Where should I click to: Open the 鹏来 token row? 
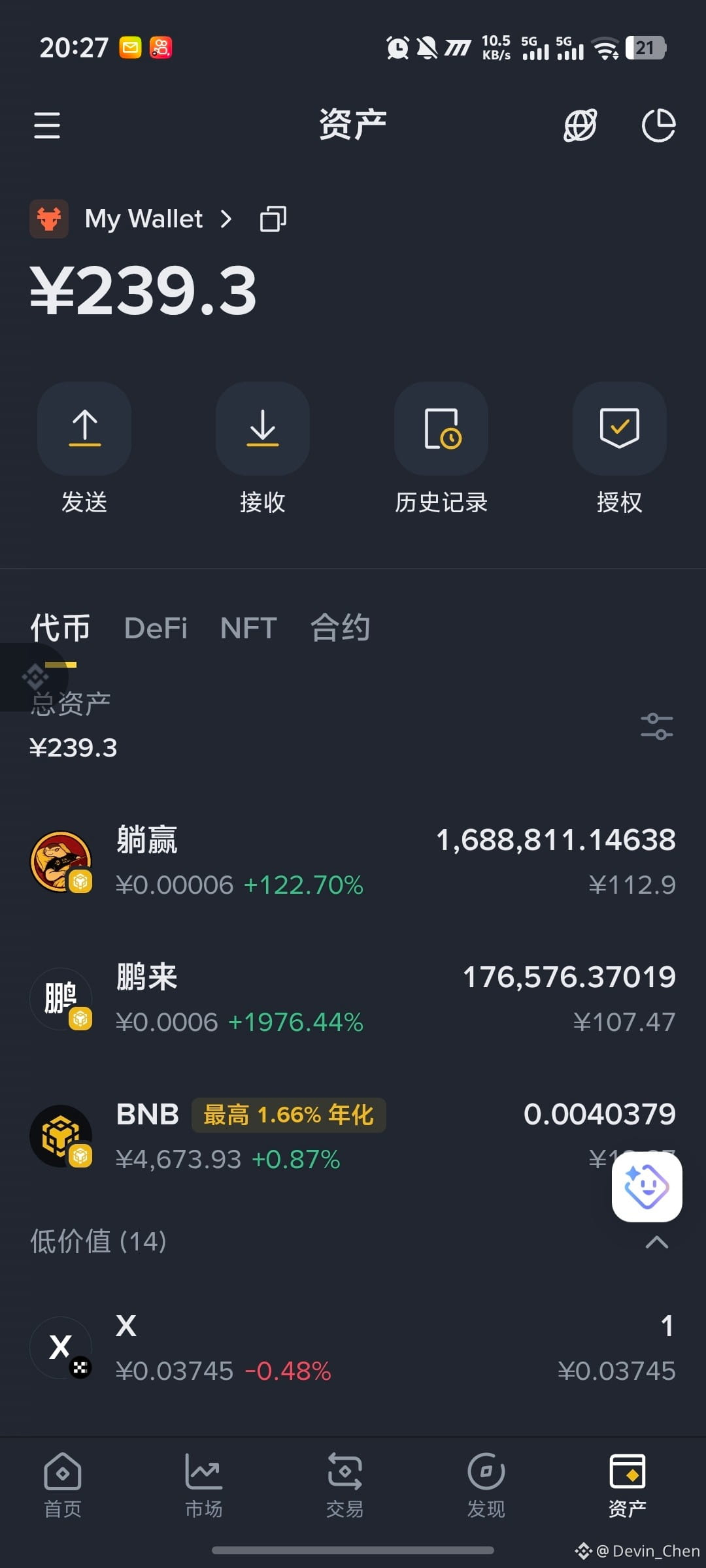point(353,999)
